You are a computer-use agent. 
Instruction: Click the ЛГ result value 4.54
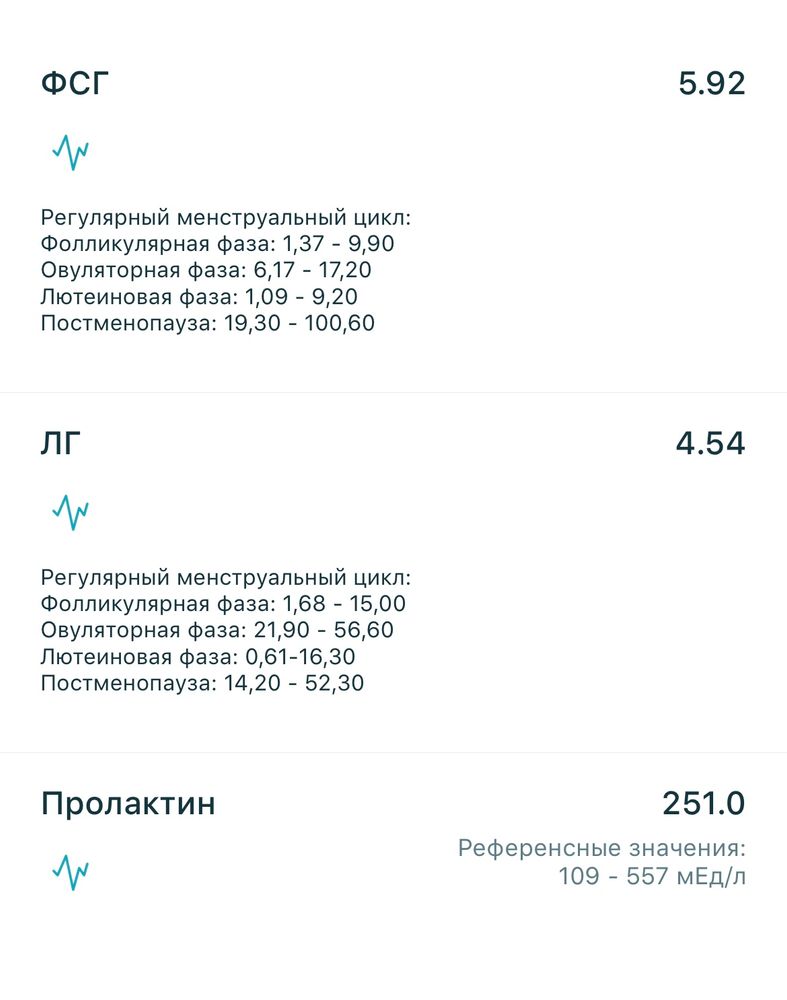(x=712, y=442)
